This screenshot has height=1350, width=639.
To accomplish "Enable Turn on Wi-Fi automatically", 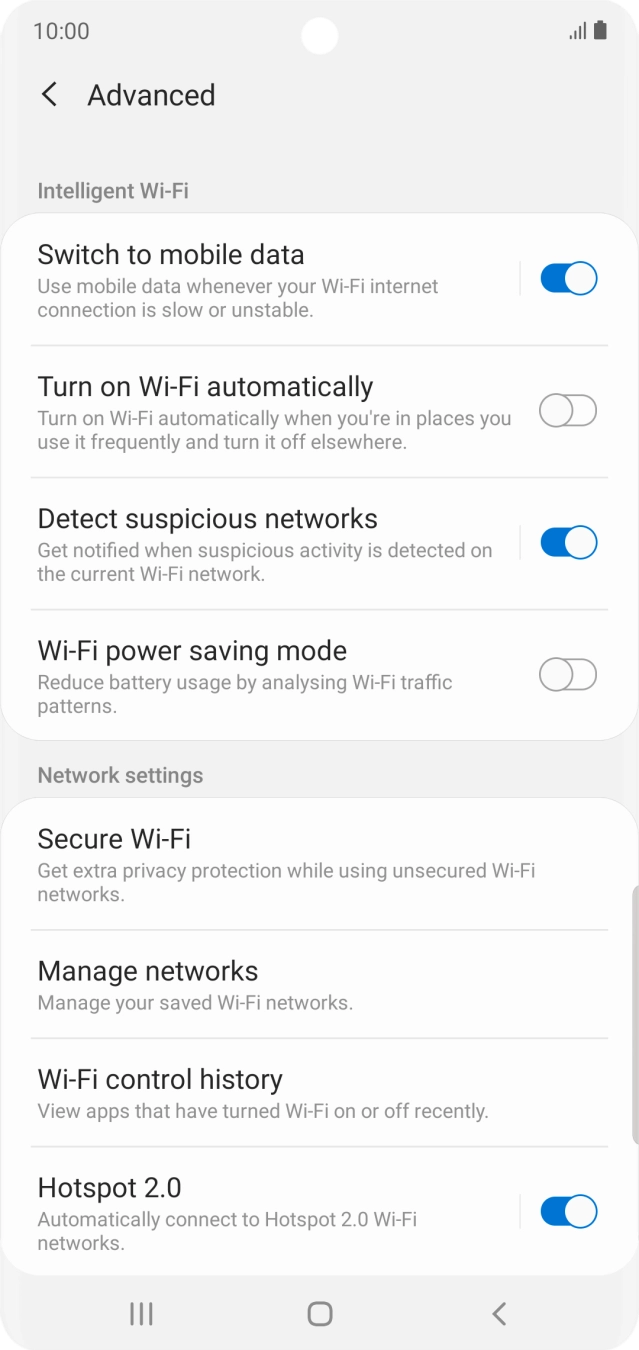I will [568, 410].
